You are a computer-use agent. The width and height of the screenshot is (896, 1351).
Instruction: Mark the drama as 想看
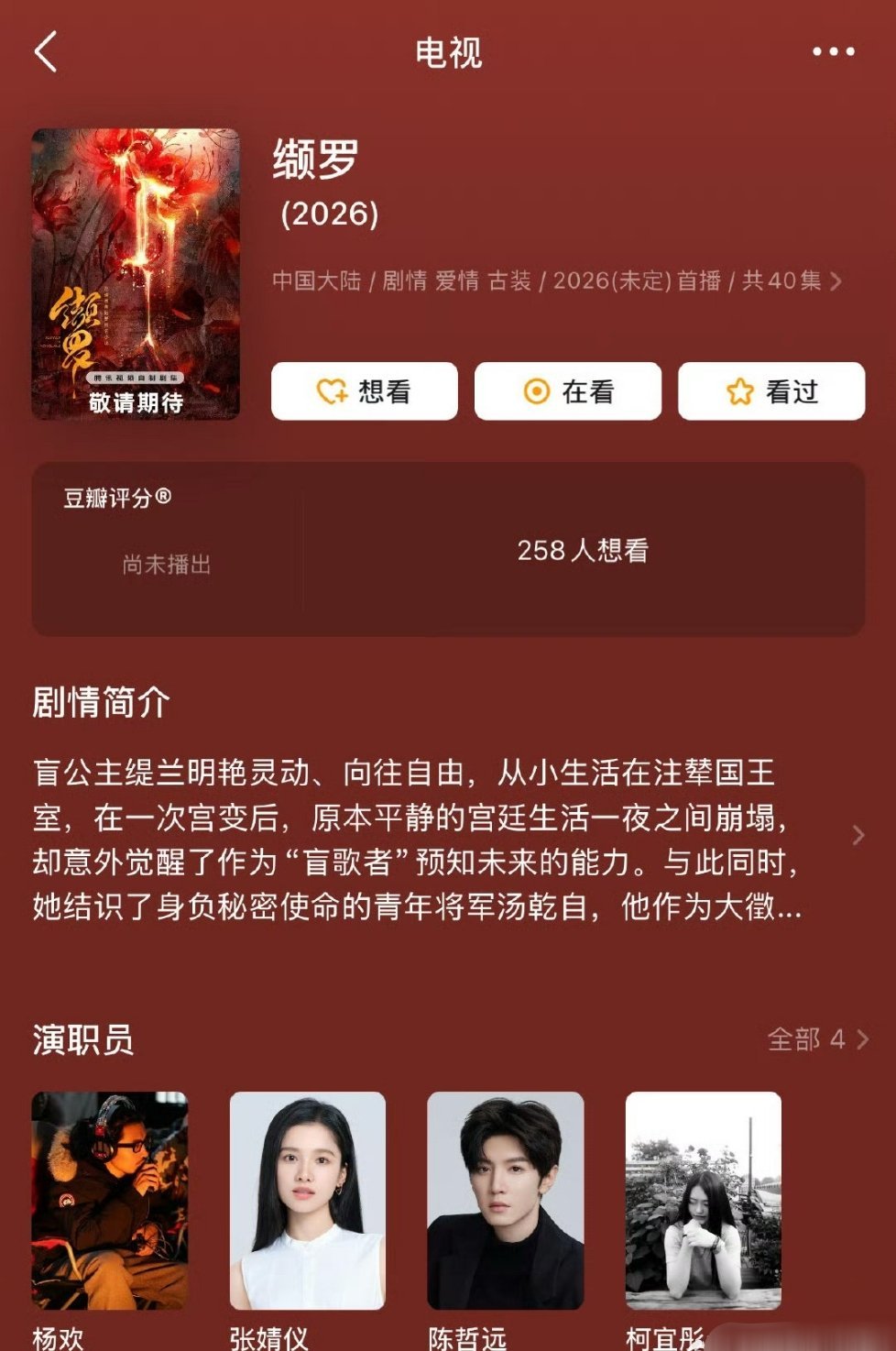[364, 390]
